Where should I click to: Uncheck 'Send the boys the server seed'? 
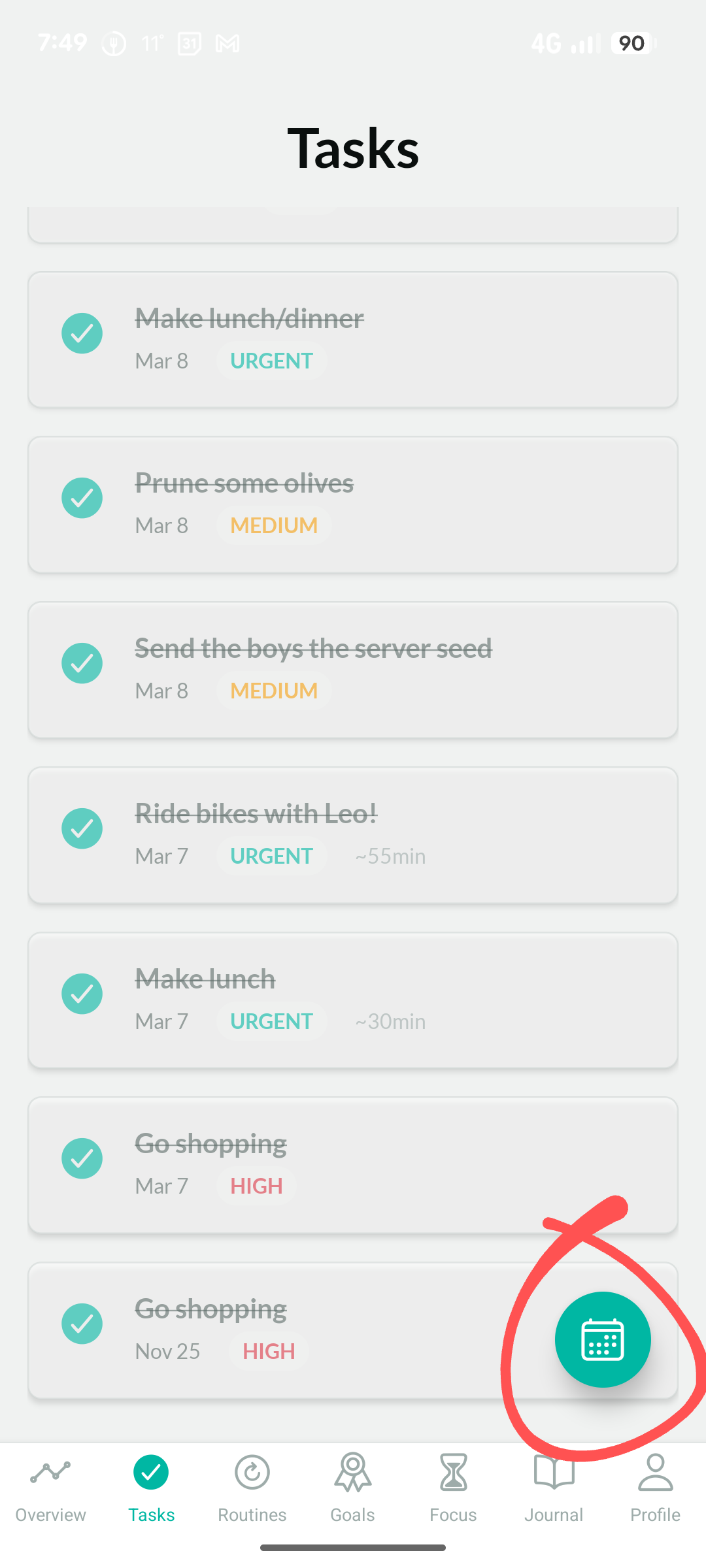82,663
